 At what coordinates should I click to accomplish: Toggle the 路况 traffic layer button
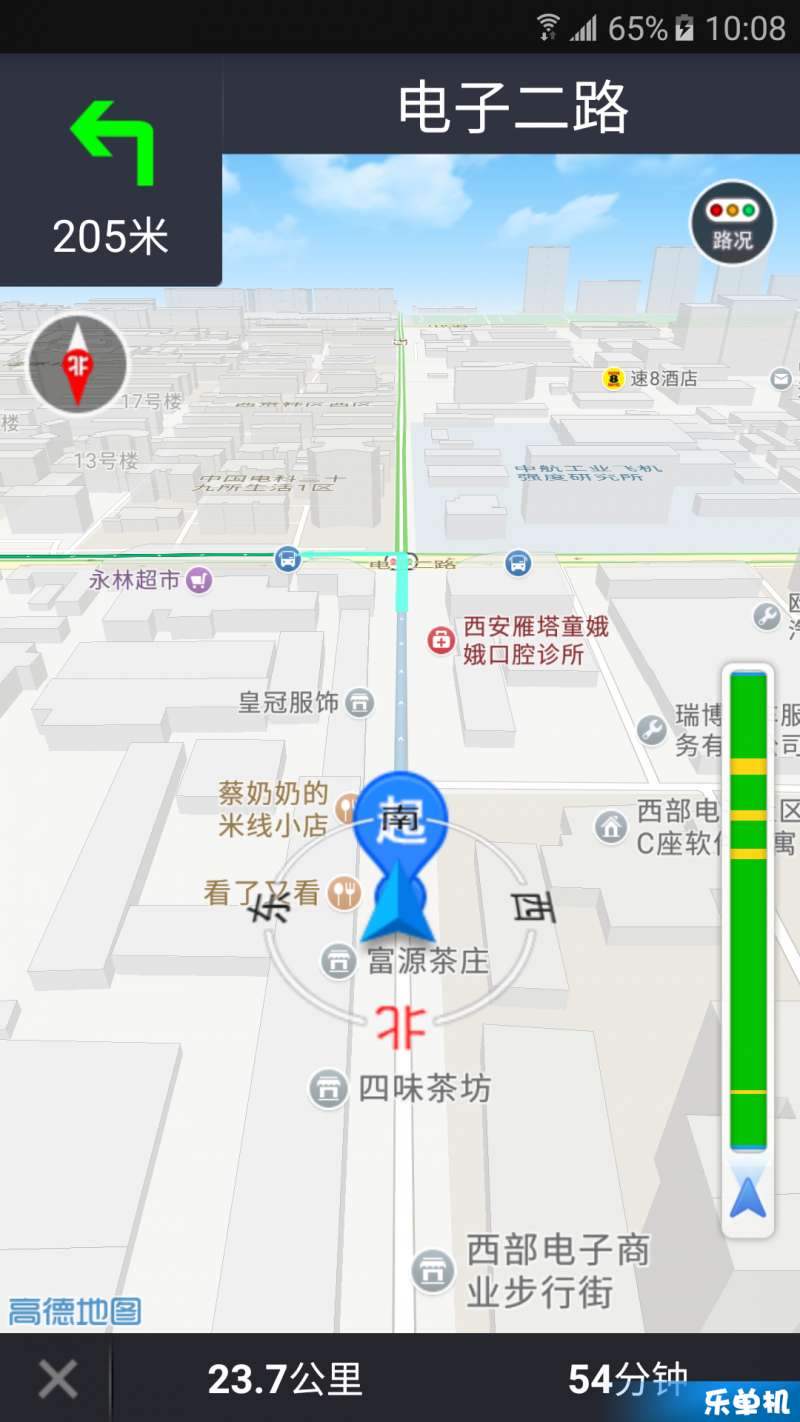point(732,223)
